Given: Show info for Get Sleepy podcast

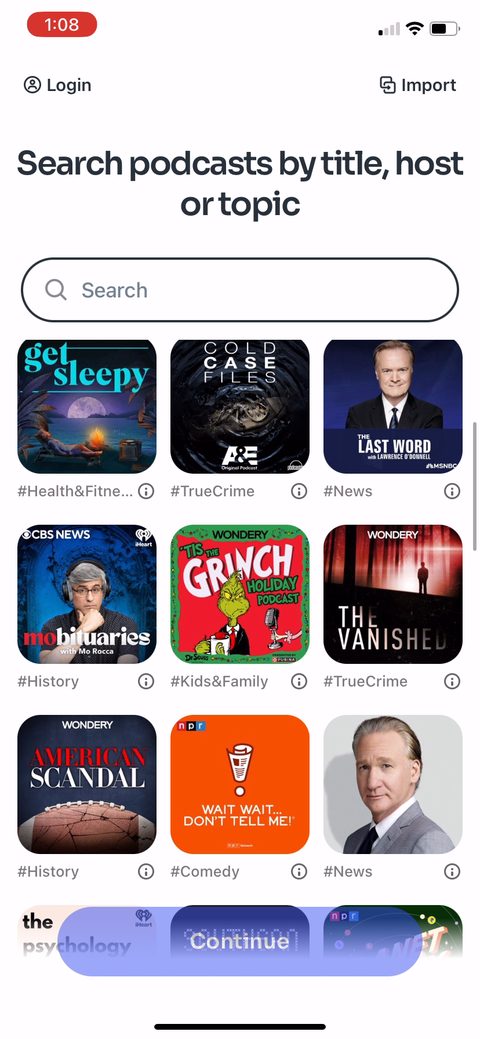Looking at the screenshot, I should [146, 491].
